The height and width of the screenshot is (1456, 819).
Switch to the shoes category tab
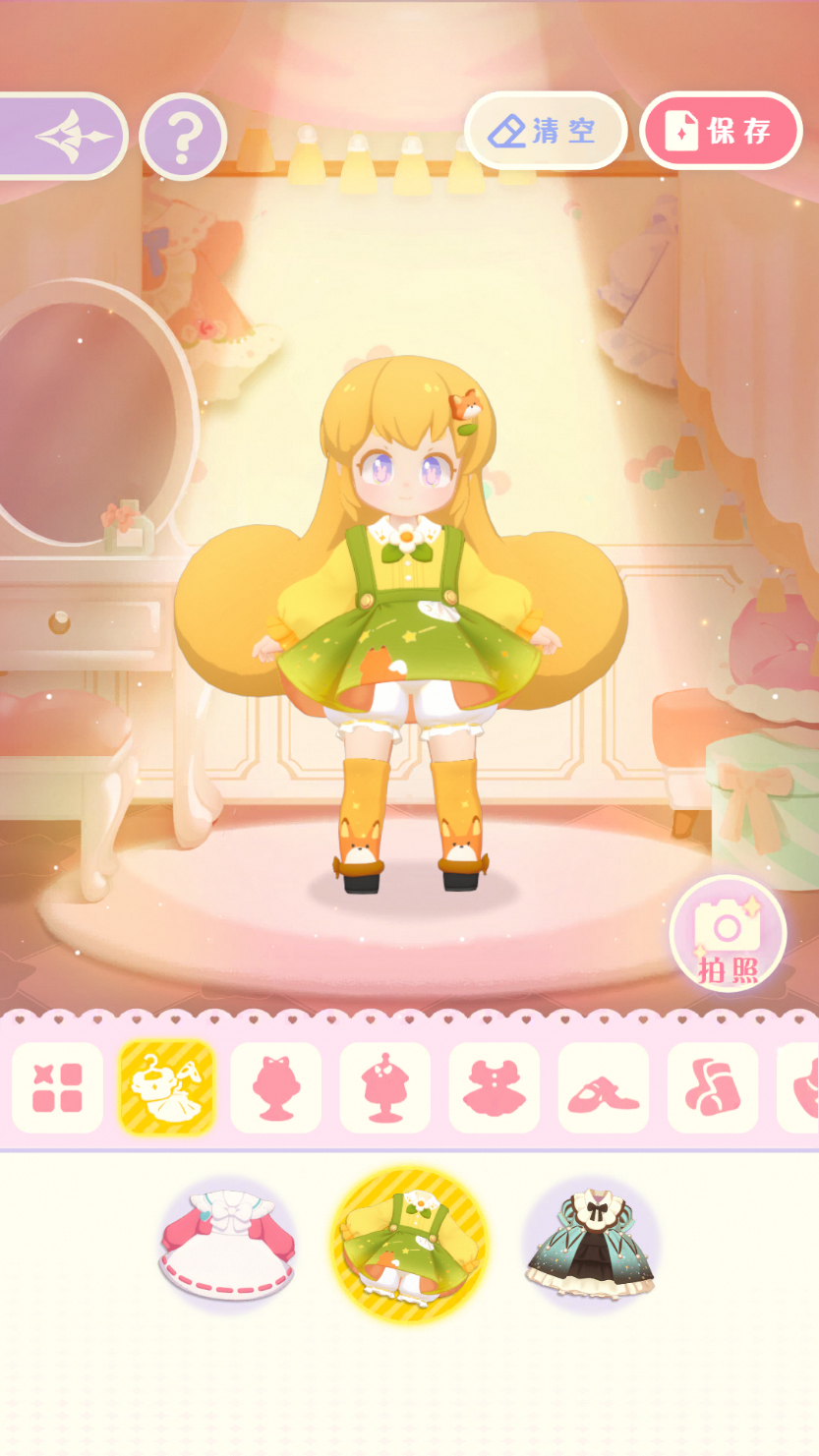[x=603, y=1087]
